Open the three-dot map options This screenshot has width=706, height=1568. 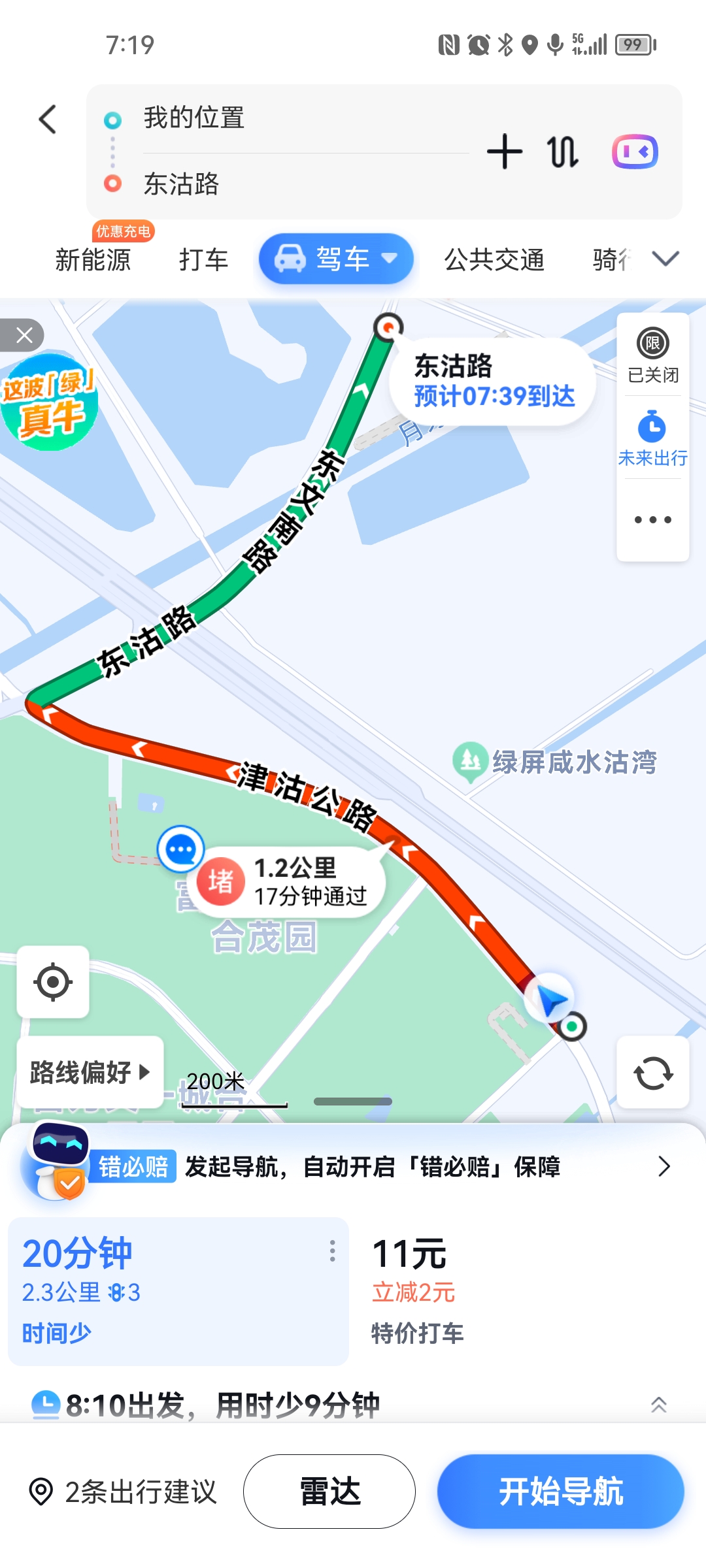point(652,520)
